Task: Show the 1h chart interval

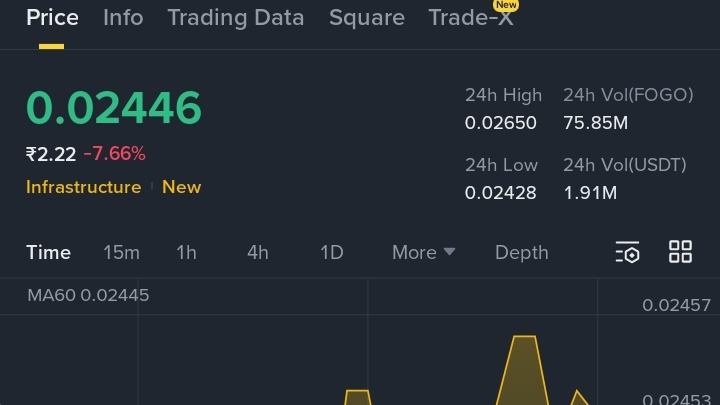Action: click(186, 252)
